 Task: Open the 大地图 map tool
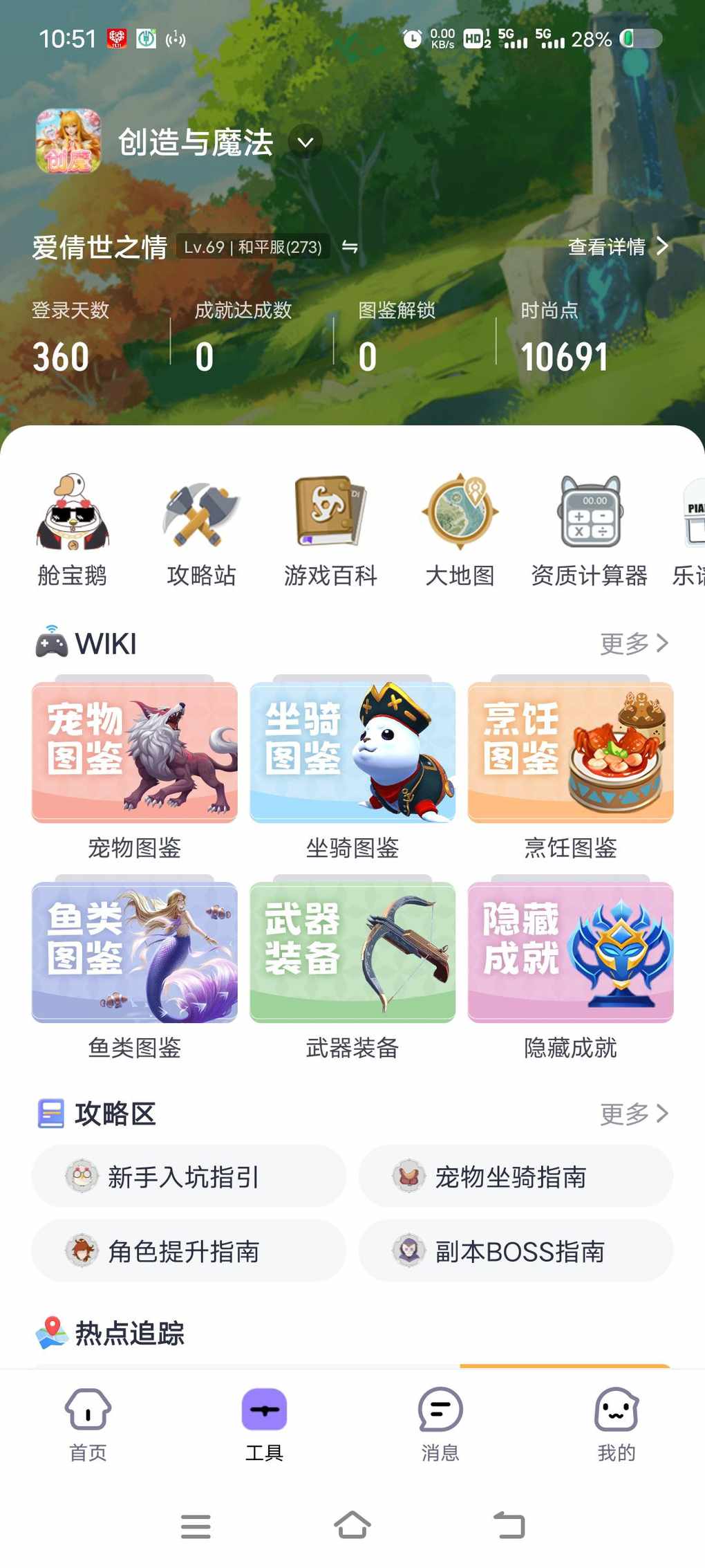(x=460, y=530)
